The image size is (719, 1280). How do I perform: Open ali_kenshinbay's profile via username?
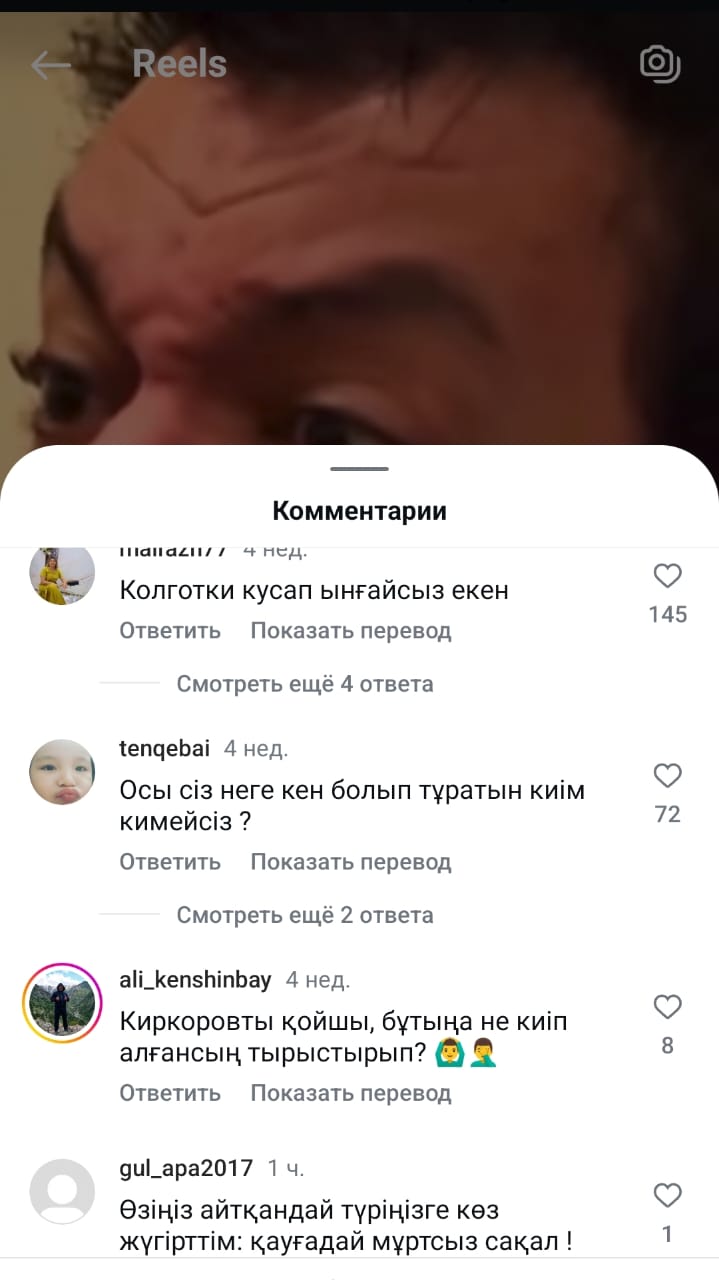click(x=195, y=980)
